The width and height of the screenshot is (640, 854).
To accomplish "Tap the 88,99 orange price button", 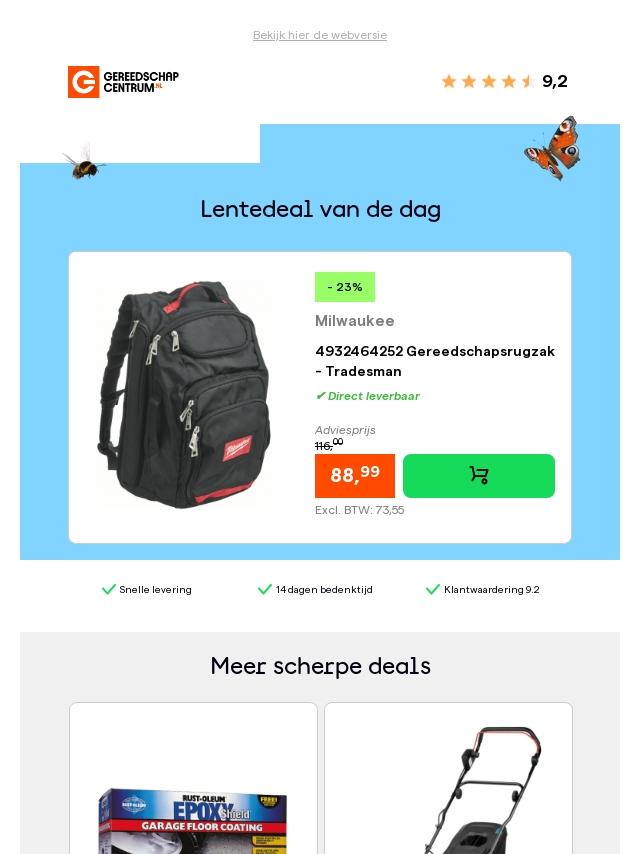I will coord(355,476).
